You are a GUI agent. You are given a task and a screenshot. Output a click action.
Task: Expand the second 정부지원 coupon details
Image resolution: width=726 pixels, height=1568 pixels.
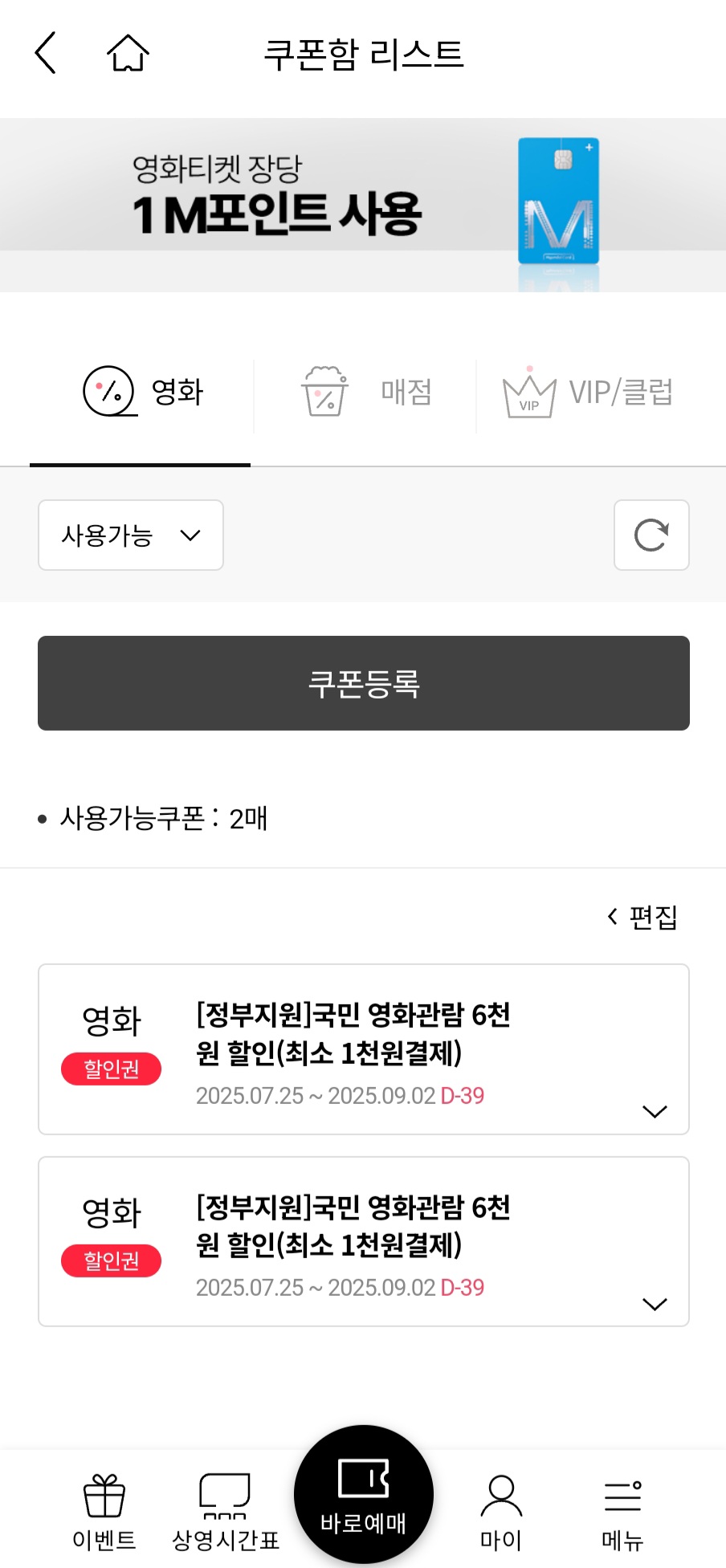pos(655,1303)
